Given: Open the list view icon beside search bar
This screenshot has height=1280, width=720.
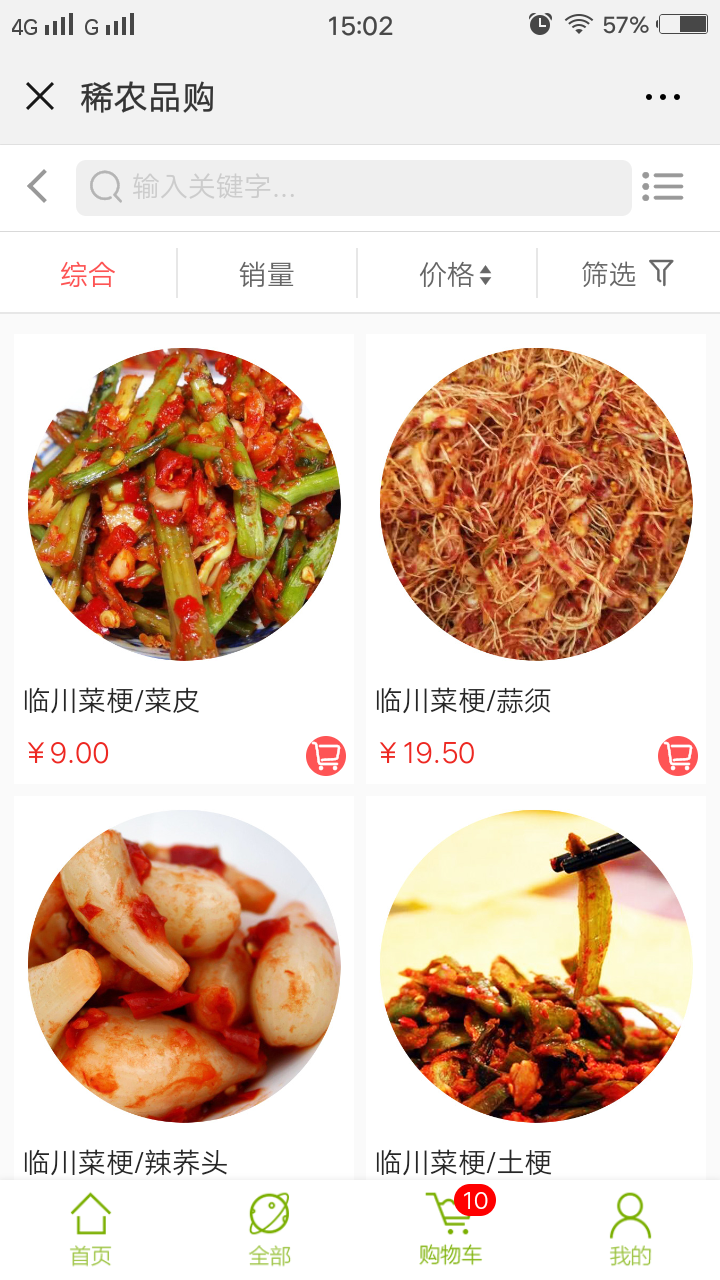Looking at the screenshot, I should click(x=663, y=186).
